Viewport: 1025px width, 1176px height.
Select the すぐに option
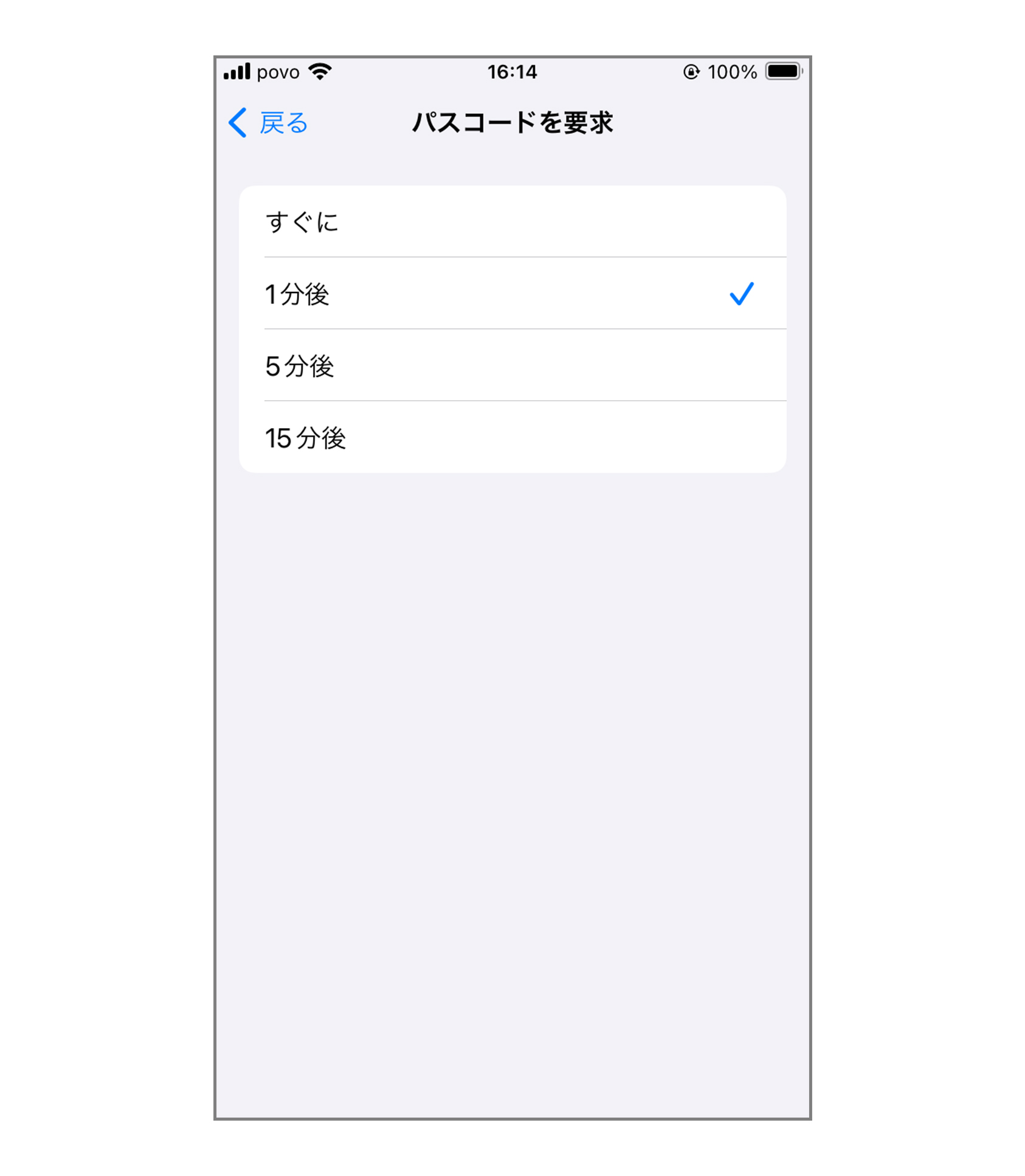tap(512, 221)
